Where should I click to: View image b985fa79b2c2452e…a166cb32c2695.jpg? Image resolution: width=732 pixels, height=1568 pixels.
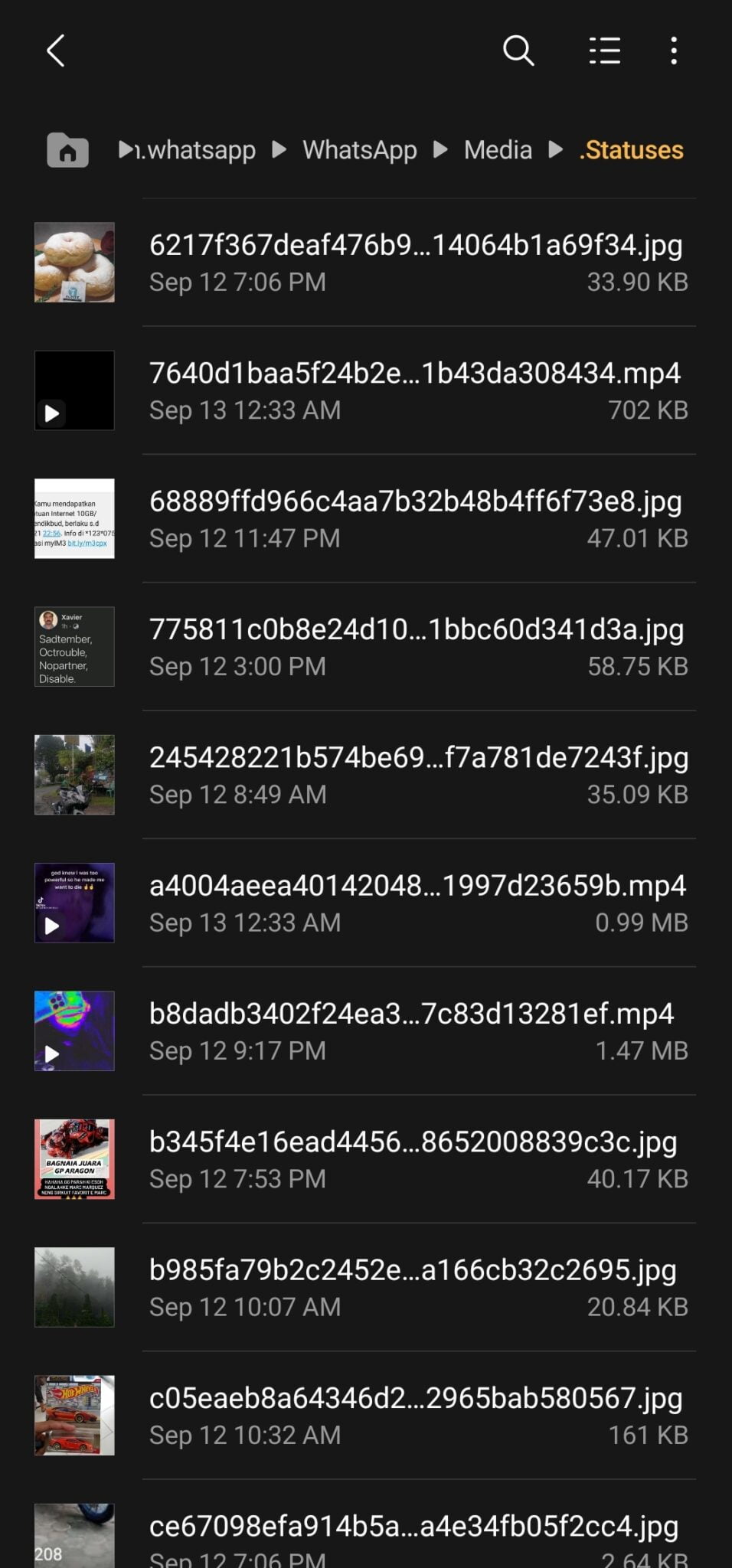pyautogui.click(x=366, y=1287)
